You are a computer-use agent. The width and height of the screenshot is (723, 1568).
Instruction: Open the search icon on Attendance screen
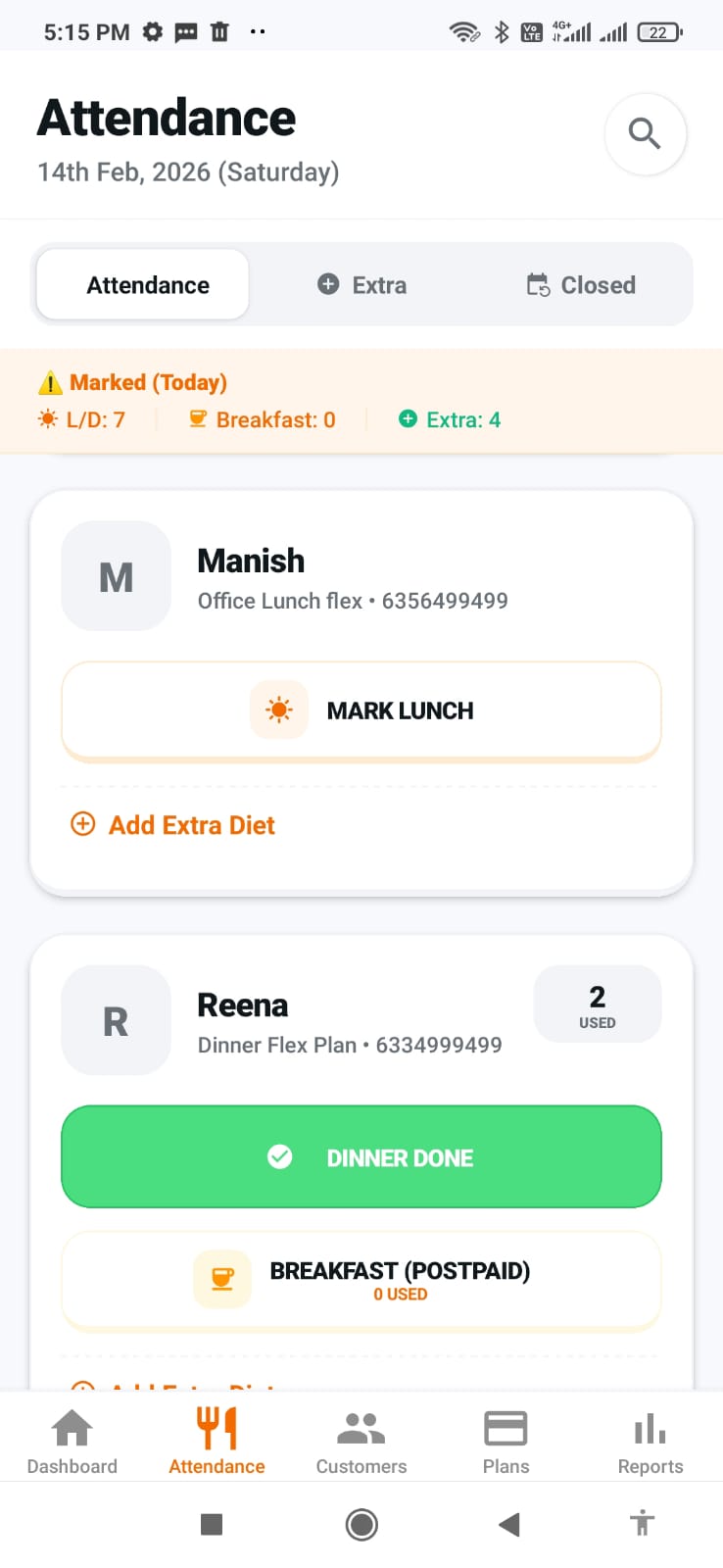click(x=646, y=134)
